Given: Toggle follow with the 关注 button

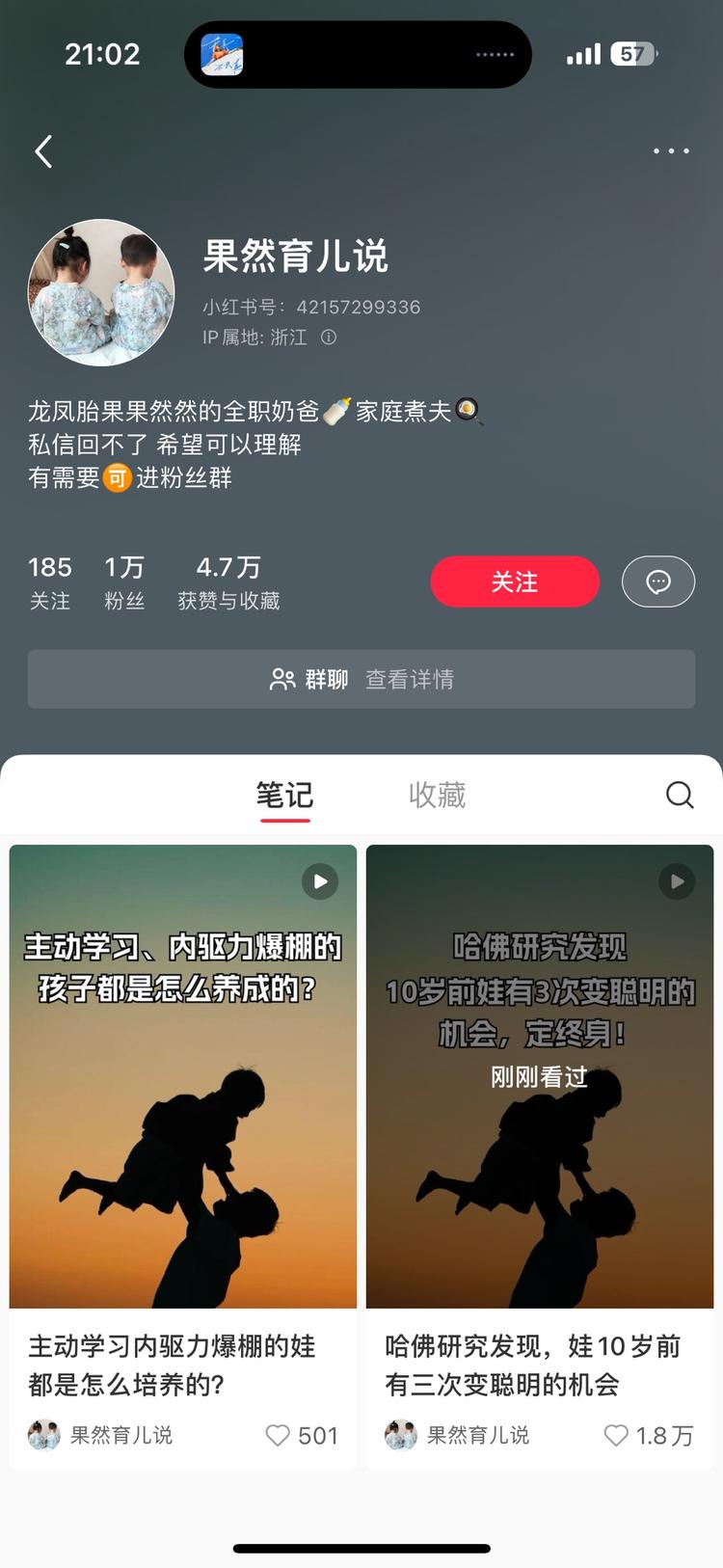Looking at the screenshot, I should click(x=515, y=581).
